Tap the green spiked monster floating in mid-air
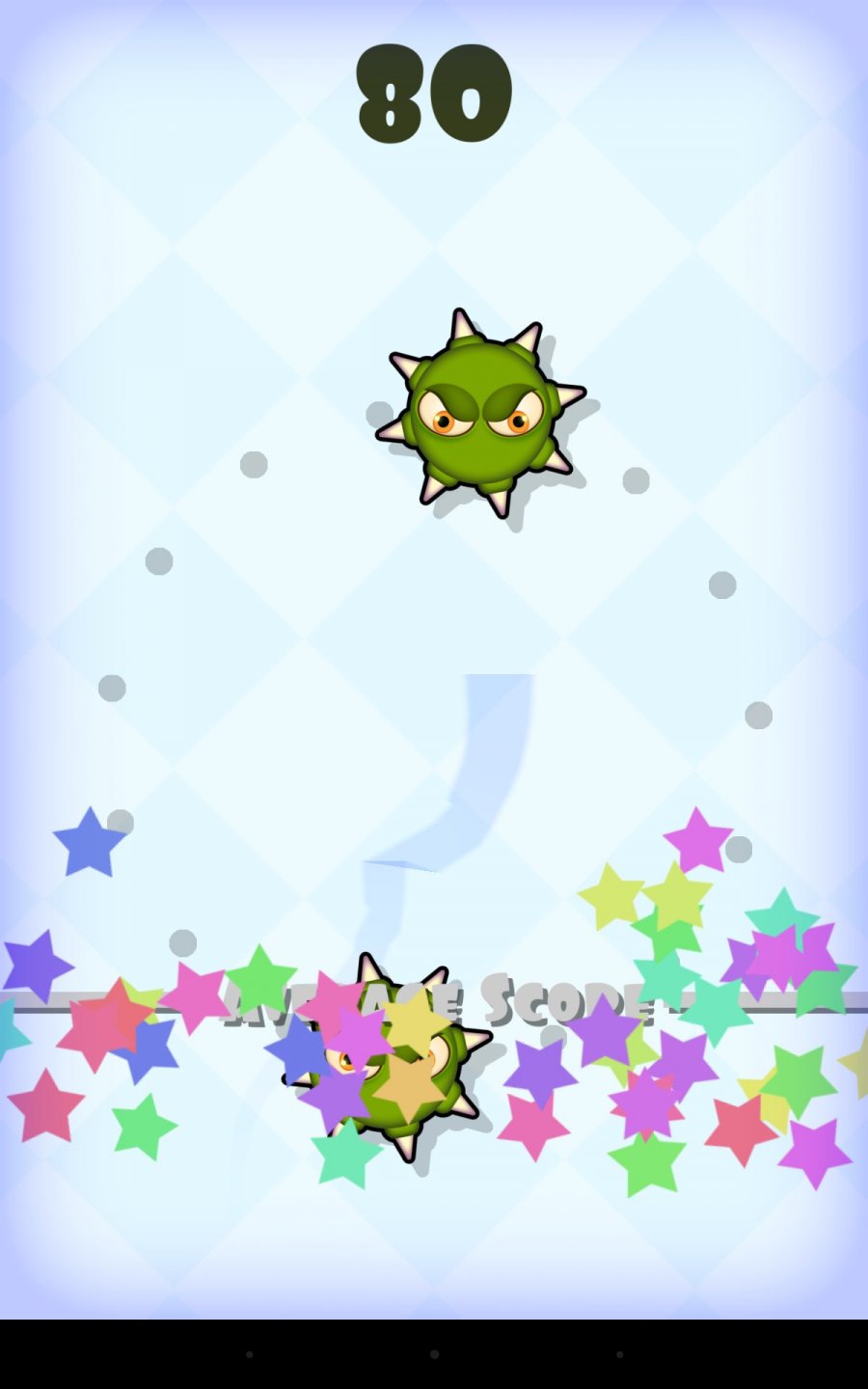This screenshot has height=1389, width=868. click(479, 413)
